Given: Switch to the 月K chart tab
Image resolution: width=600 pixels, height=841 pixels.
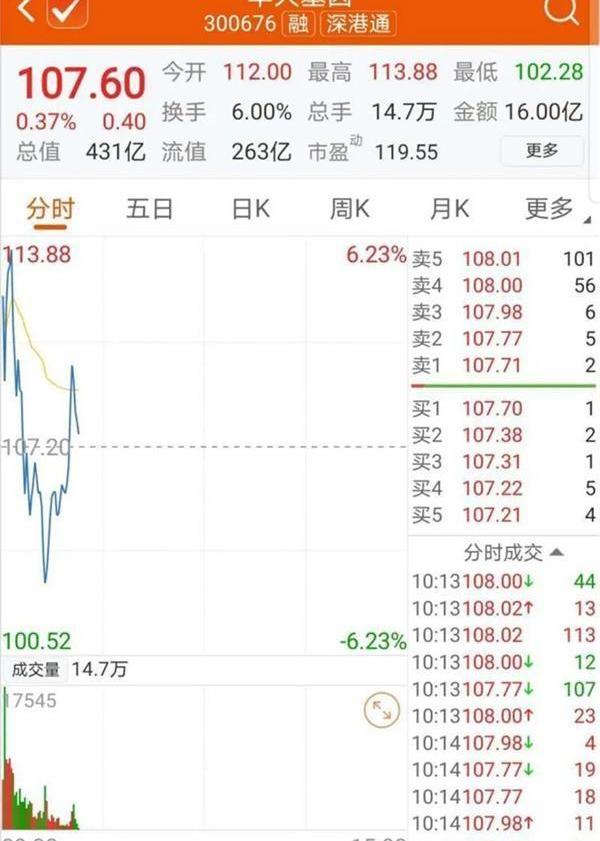Looking at the screenshot, I should pos(449,209).
